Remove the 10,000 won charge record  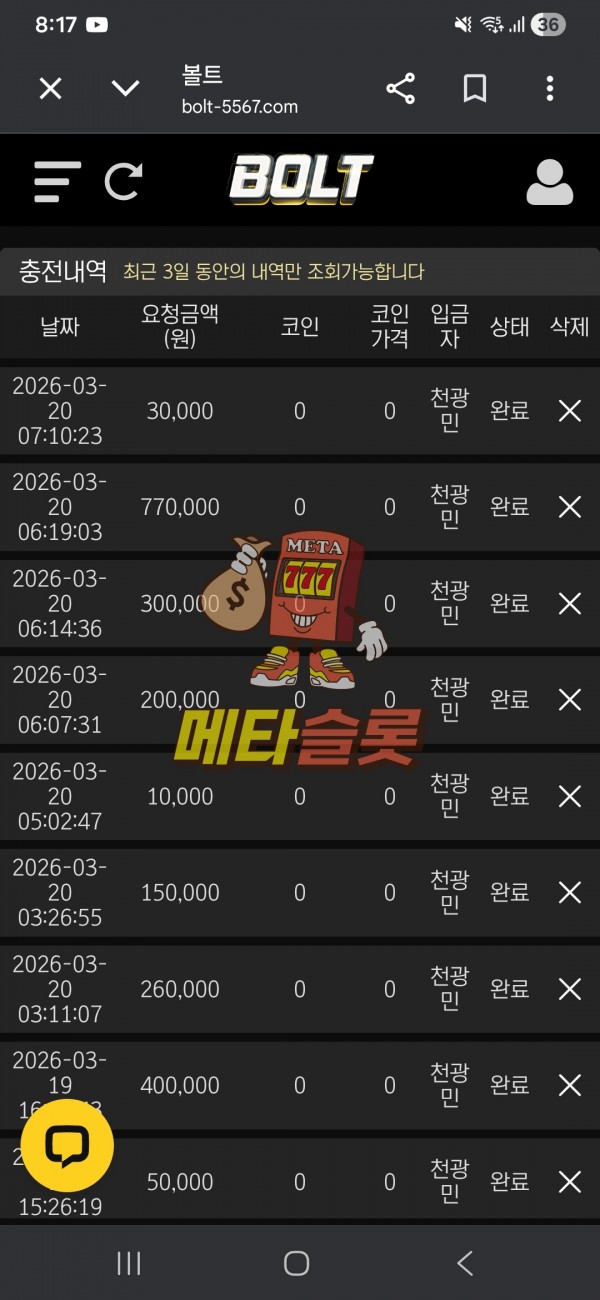(569, 796)
